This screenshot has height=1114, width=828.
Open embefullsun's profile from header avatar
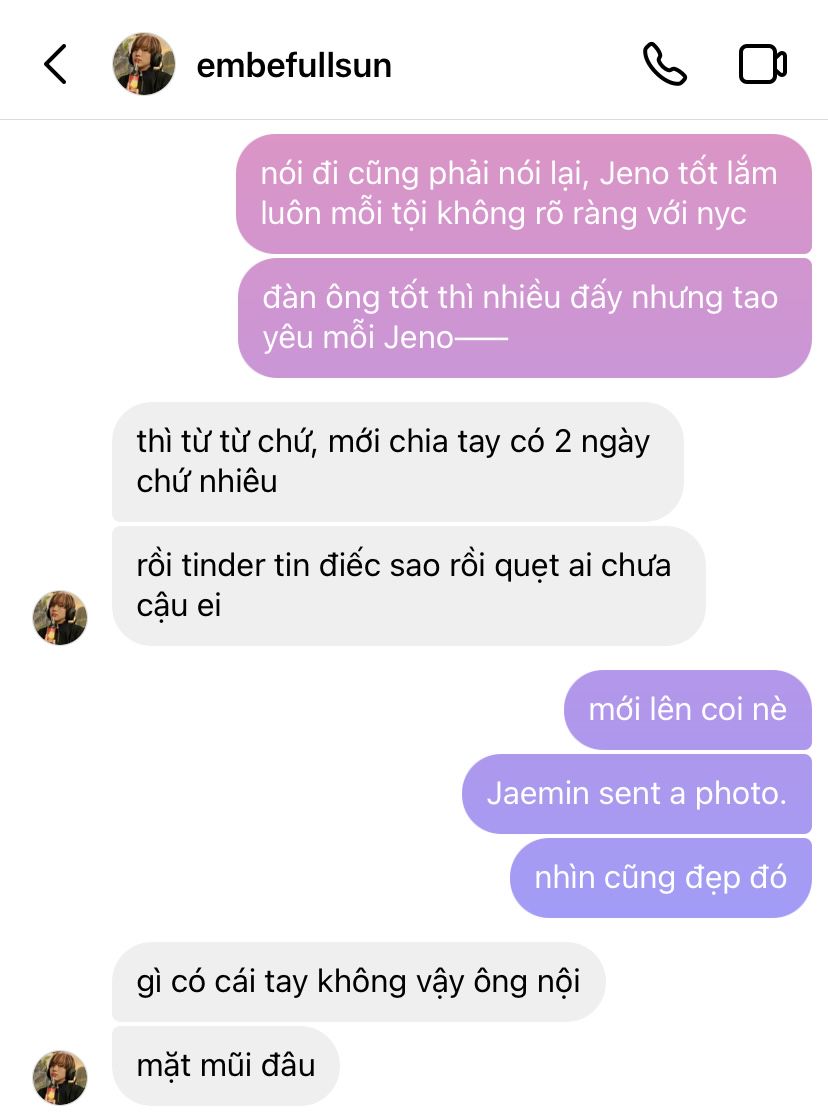[x=144, y=65]
